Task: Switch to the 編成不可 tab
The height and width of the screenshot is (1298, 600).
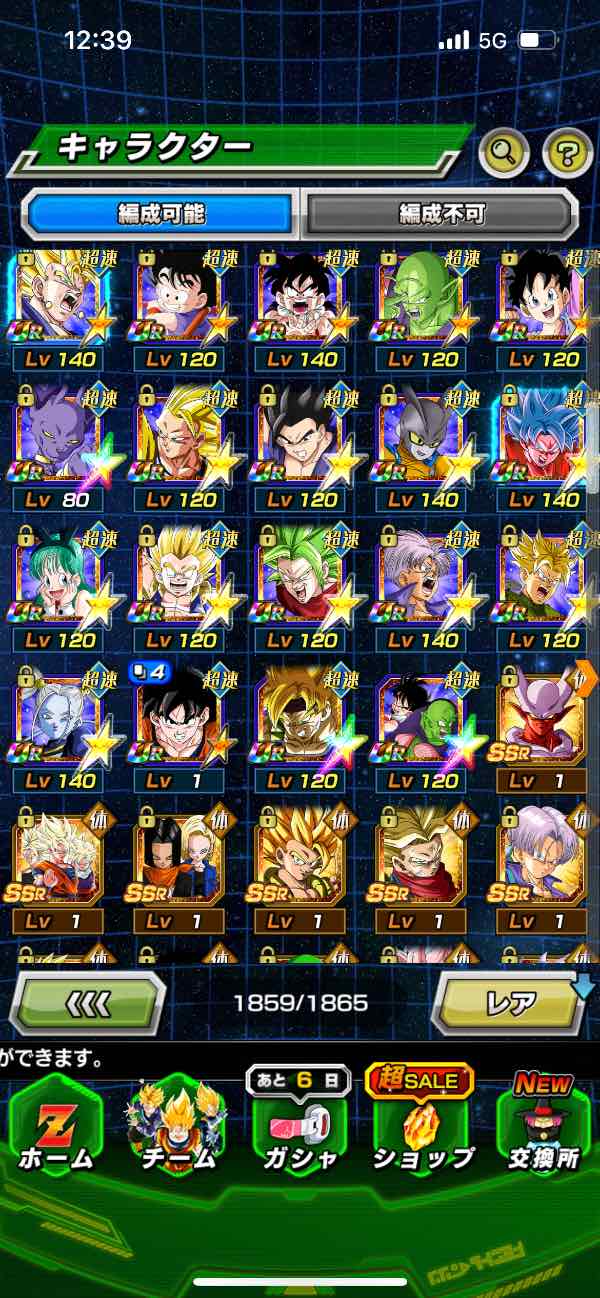Action: click(441, 213)
